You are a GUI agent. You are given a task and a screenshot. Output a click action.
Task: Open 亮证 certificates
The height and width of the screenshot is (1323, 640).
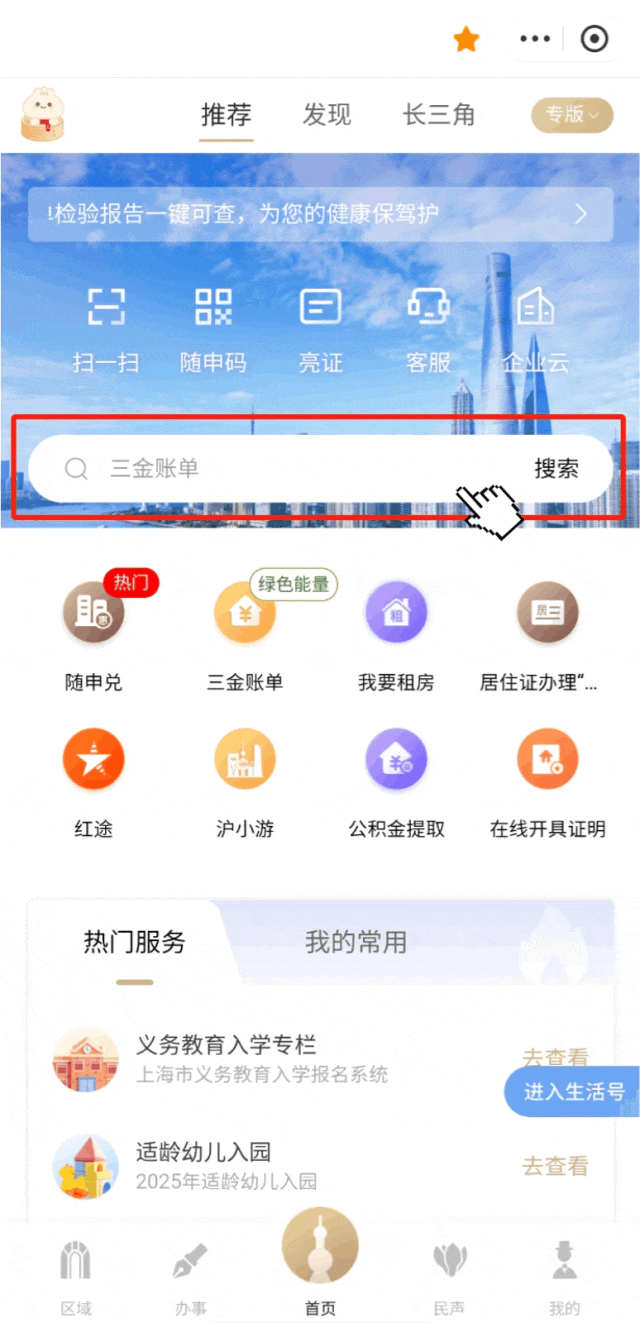point(320,326)
